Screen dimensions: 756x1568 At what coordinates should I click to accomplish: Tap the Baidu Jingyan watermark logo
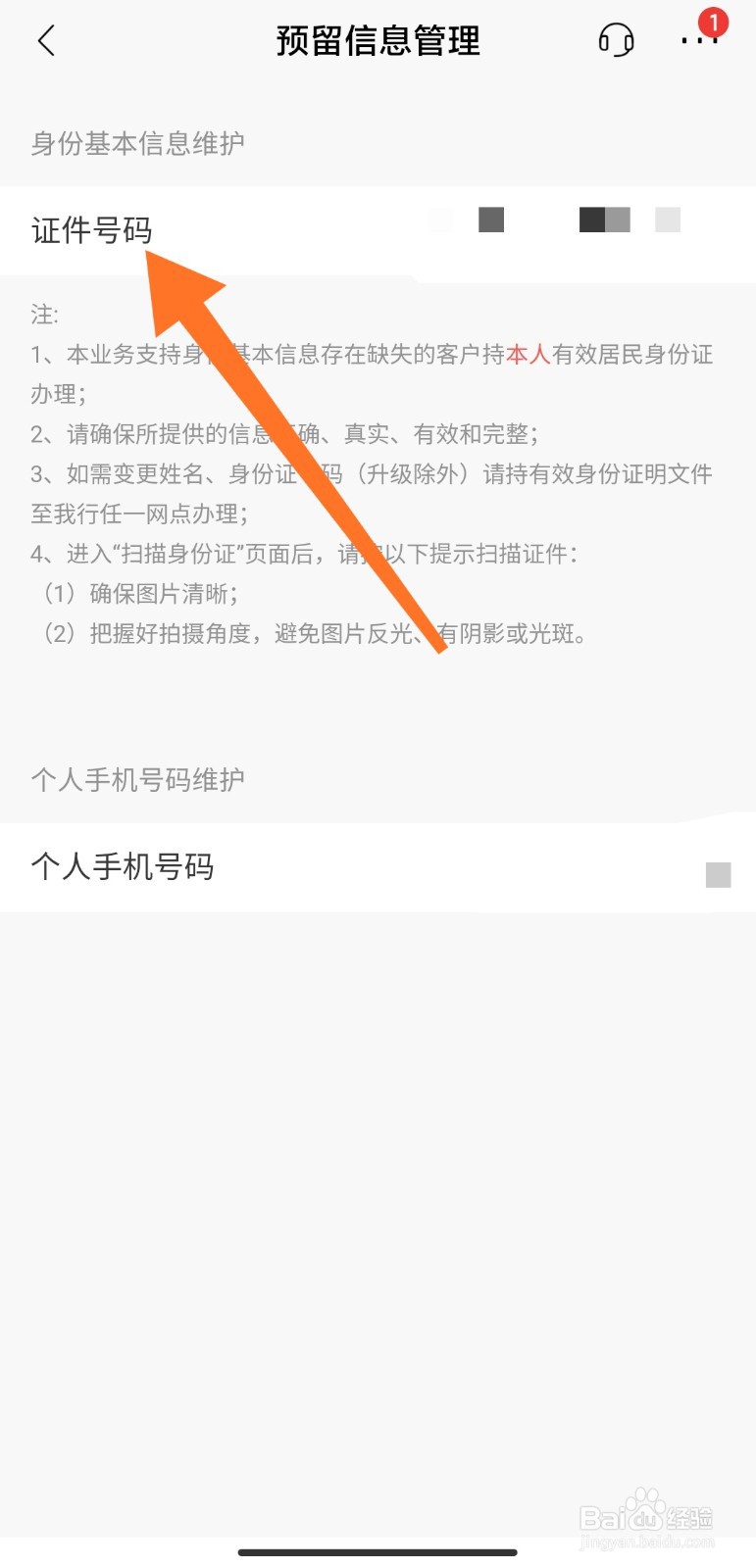tap(647, 1514)
